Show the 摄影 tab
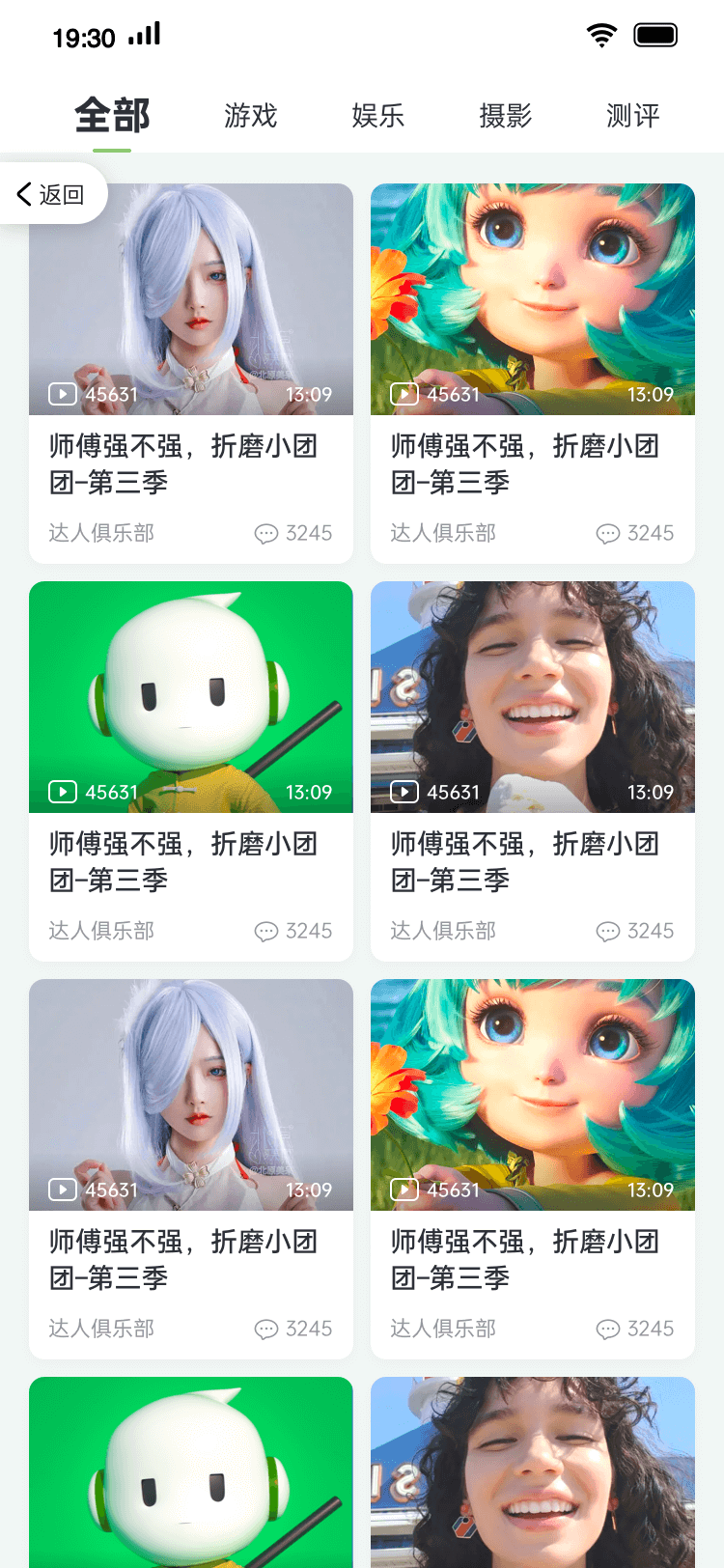Image resolution: width=724 pixels, height=1568 pixels. [x=505, y=116]
